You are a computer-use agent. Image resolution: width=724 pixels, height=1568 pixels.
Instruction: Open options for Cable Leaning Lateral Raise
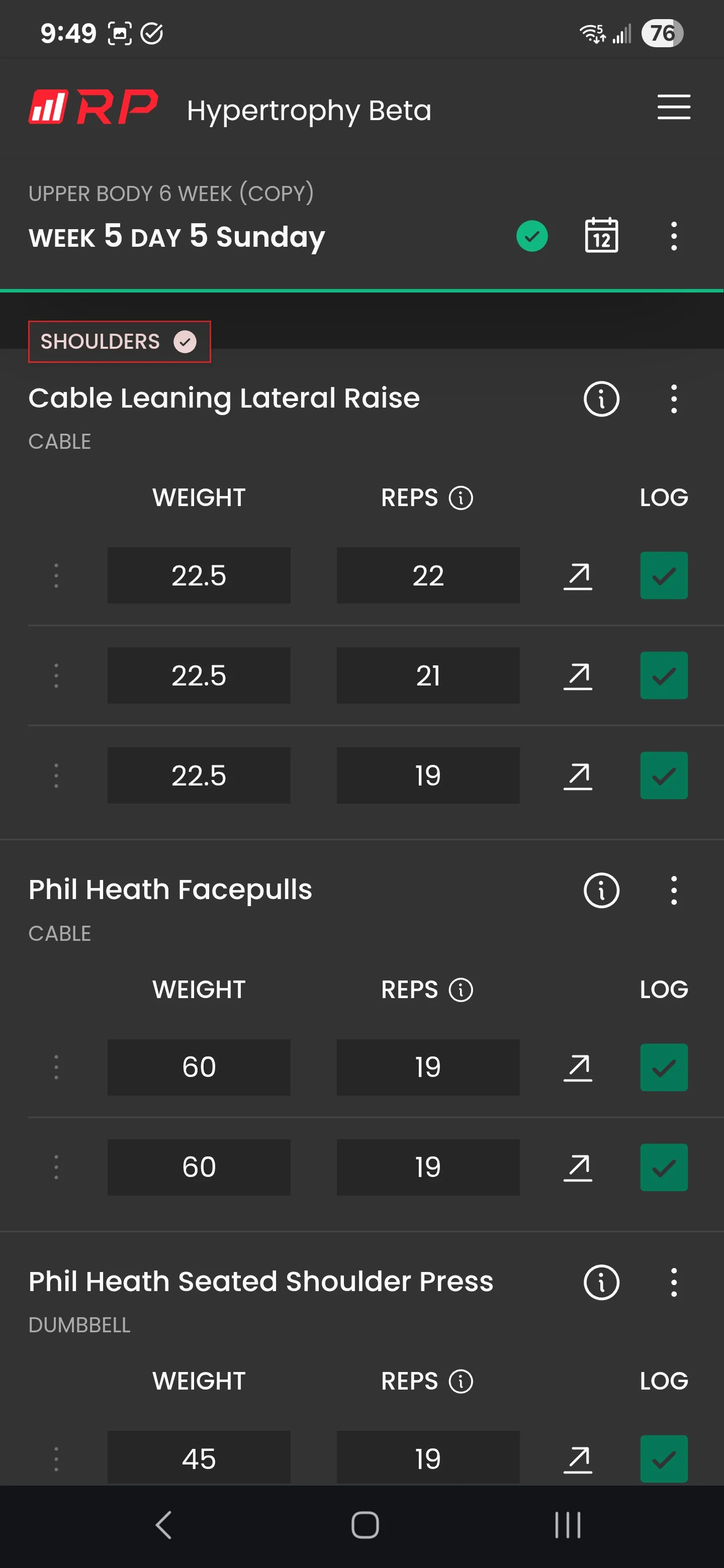tap(673, 399)
